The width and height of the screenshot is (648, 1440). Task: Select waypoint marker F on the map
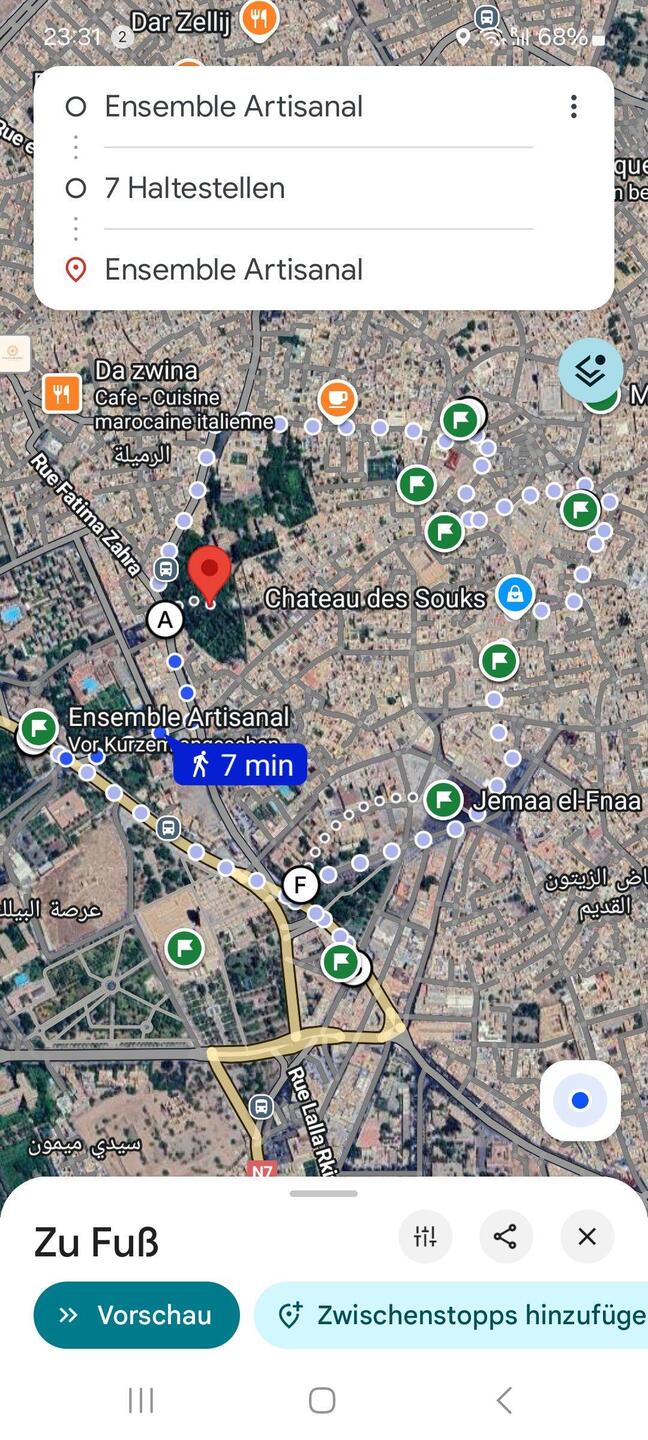click(299, 884)
